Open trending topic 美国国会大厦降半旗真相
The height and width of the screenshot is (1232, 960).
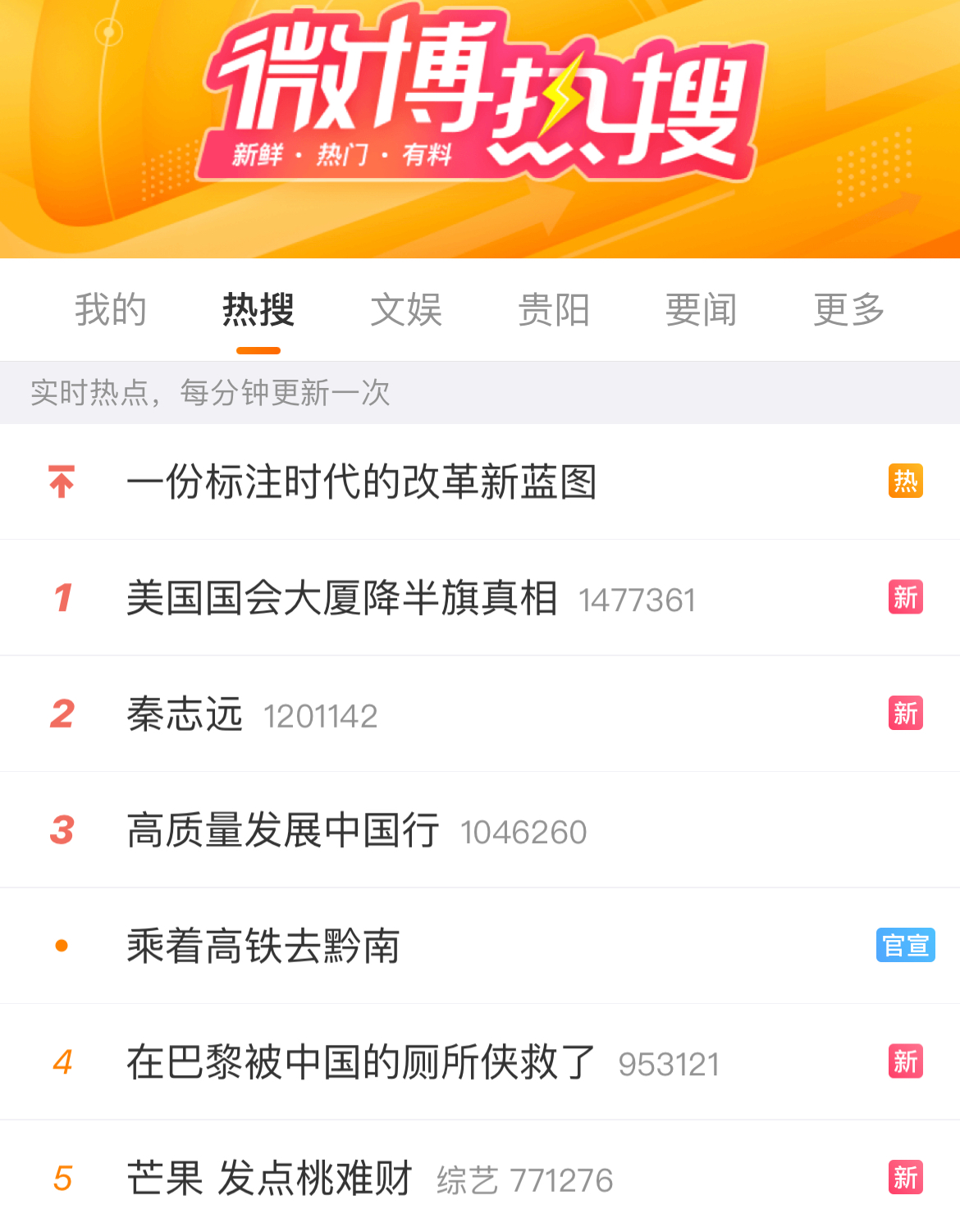[342, 598]
